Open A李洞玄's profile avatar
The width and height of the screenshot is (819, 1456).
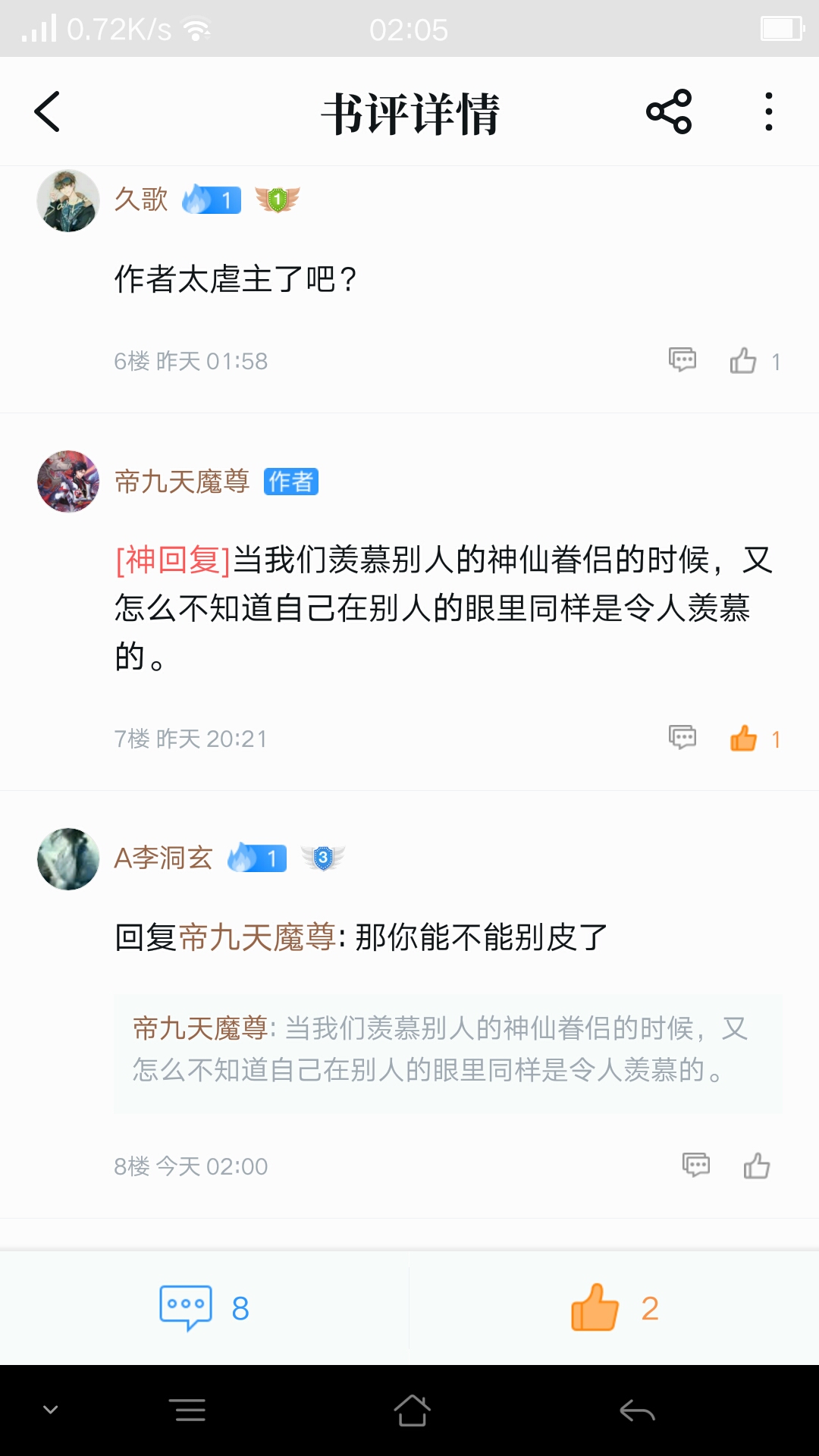click(68, 858)
